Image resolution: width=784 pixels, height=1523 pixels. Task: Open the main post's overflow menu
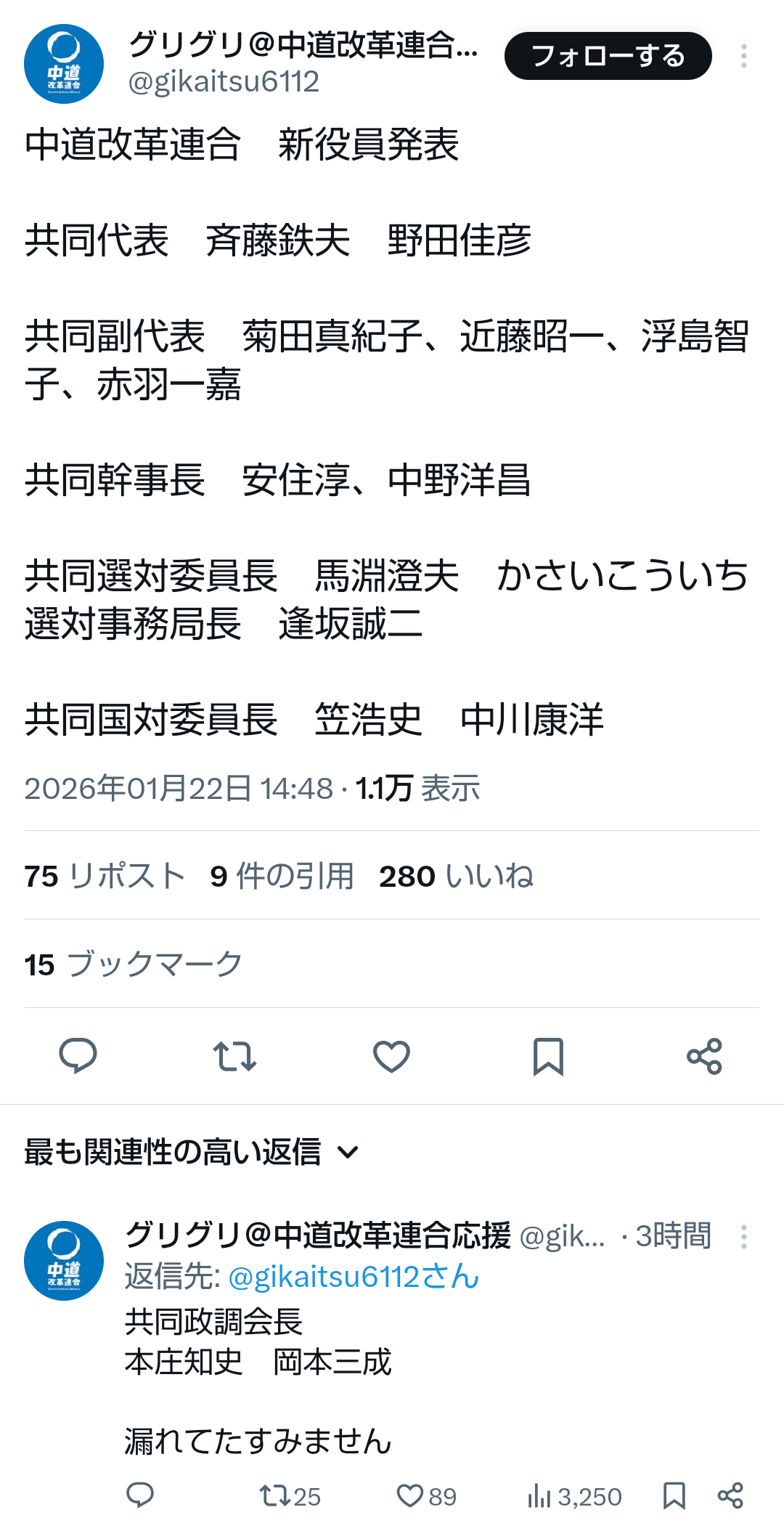coord(743,56)
